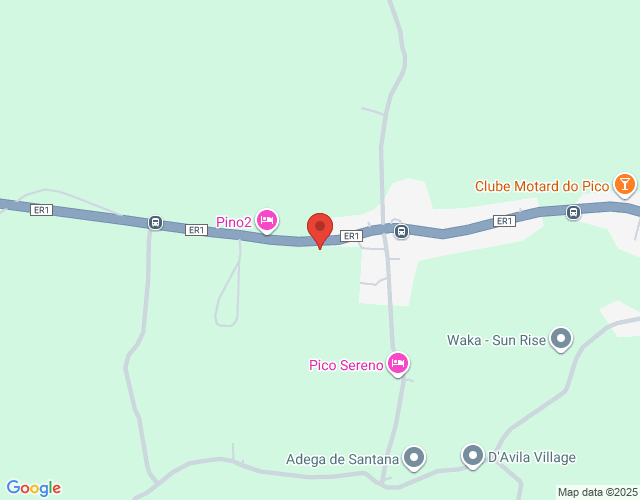Select the Adega de Santana marker
Screen dimensions: 640x500
click(x=414, y=458)
